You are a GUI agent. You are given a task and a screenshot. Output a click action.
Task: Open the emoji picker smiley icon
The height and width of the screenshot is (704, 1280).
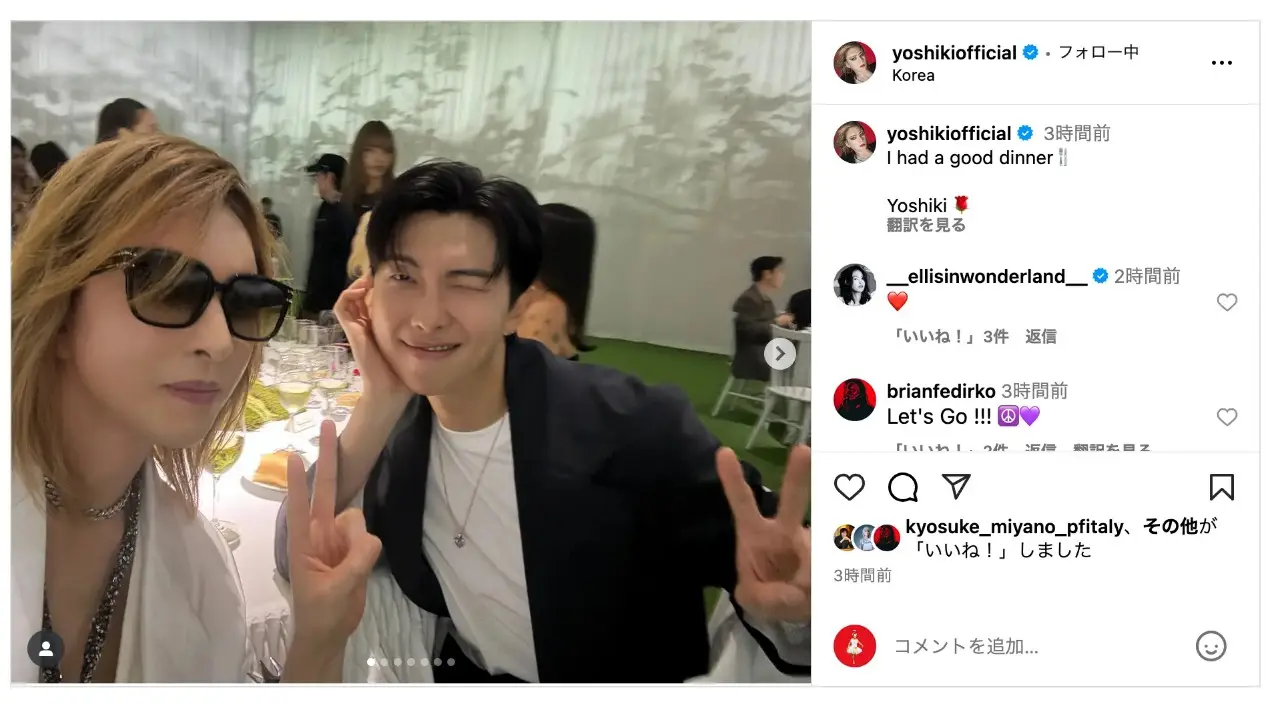pos(1211,646)
